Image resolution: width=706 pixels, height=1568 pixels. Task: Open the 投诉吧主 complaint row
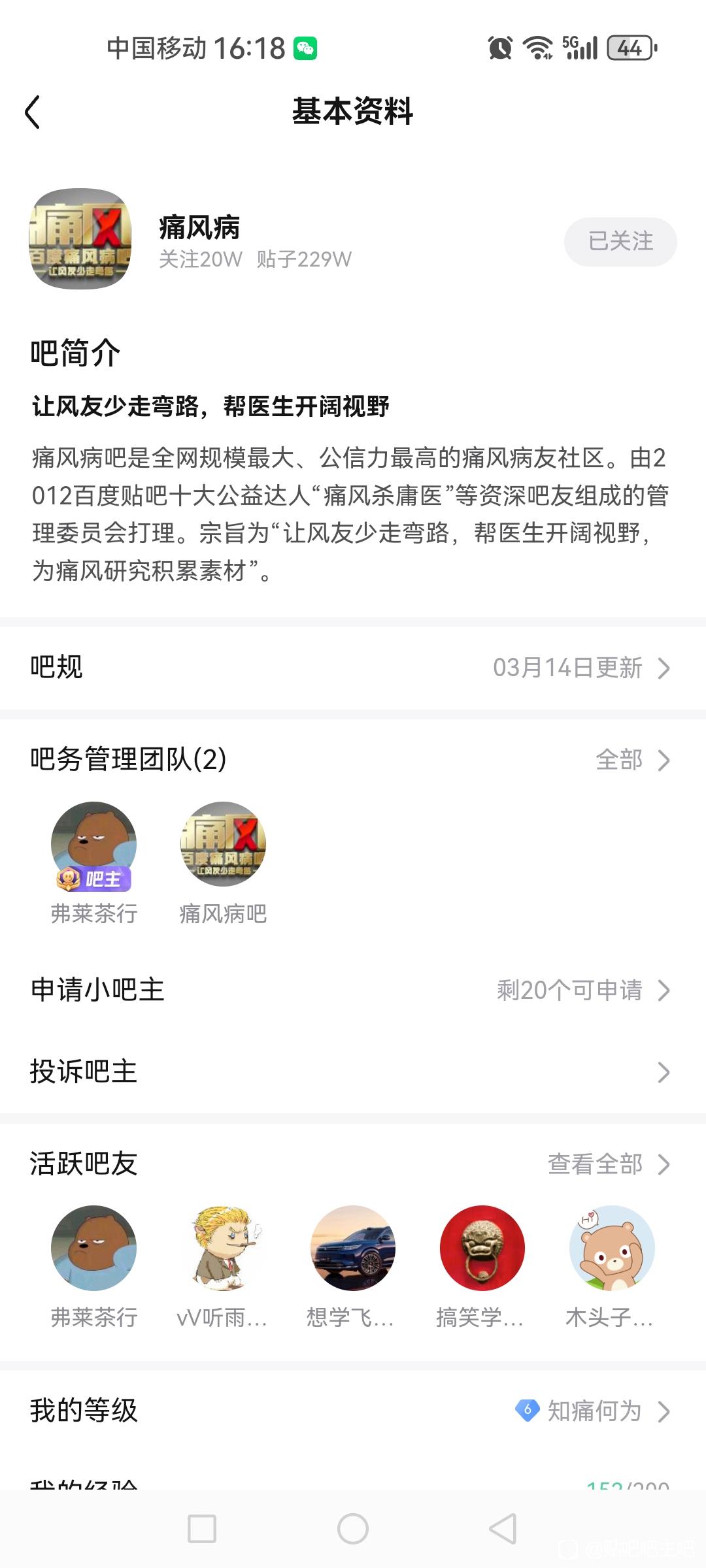point(353,1072)
